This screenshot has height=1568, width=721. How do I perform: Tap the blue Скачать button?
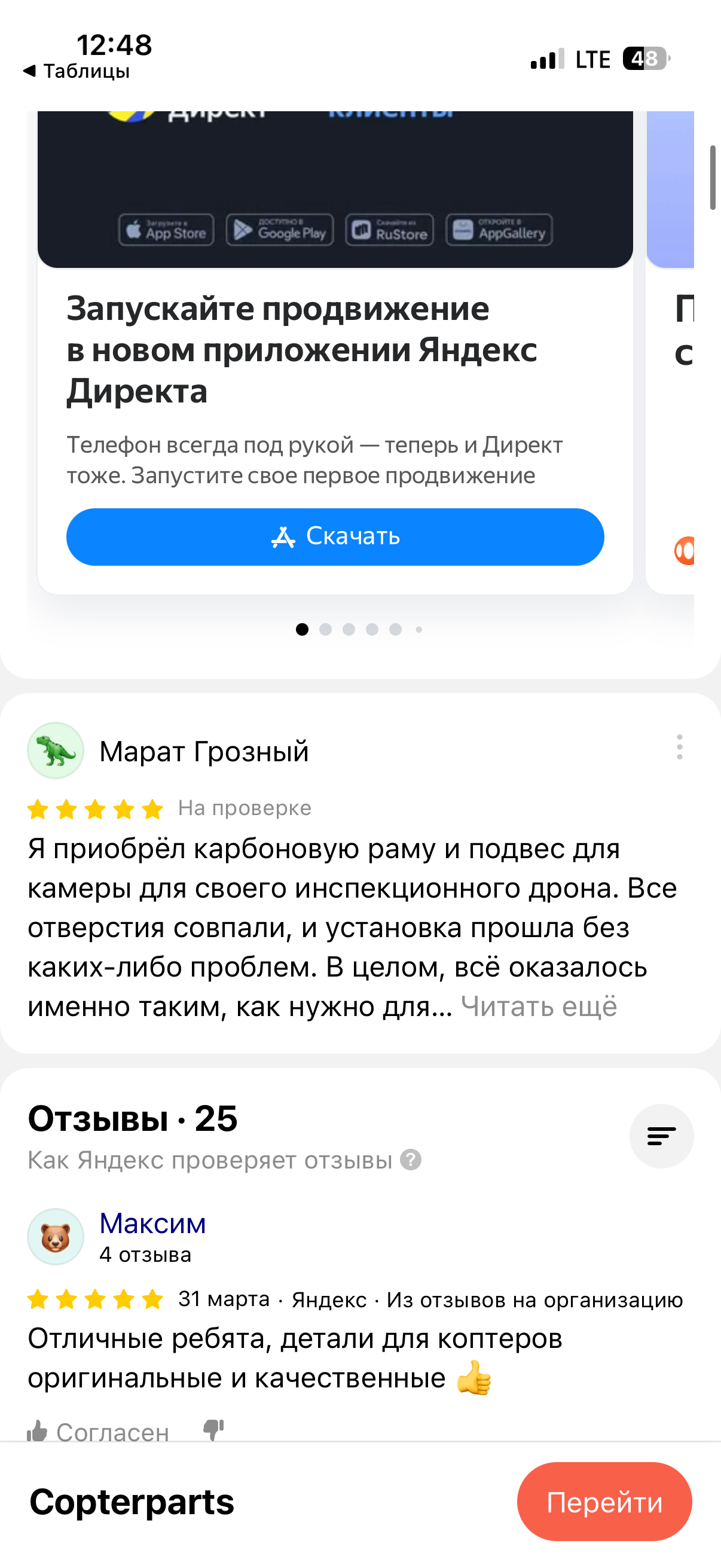tap(335, 536)
